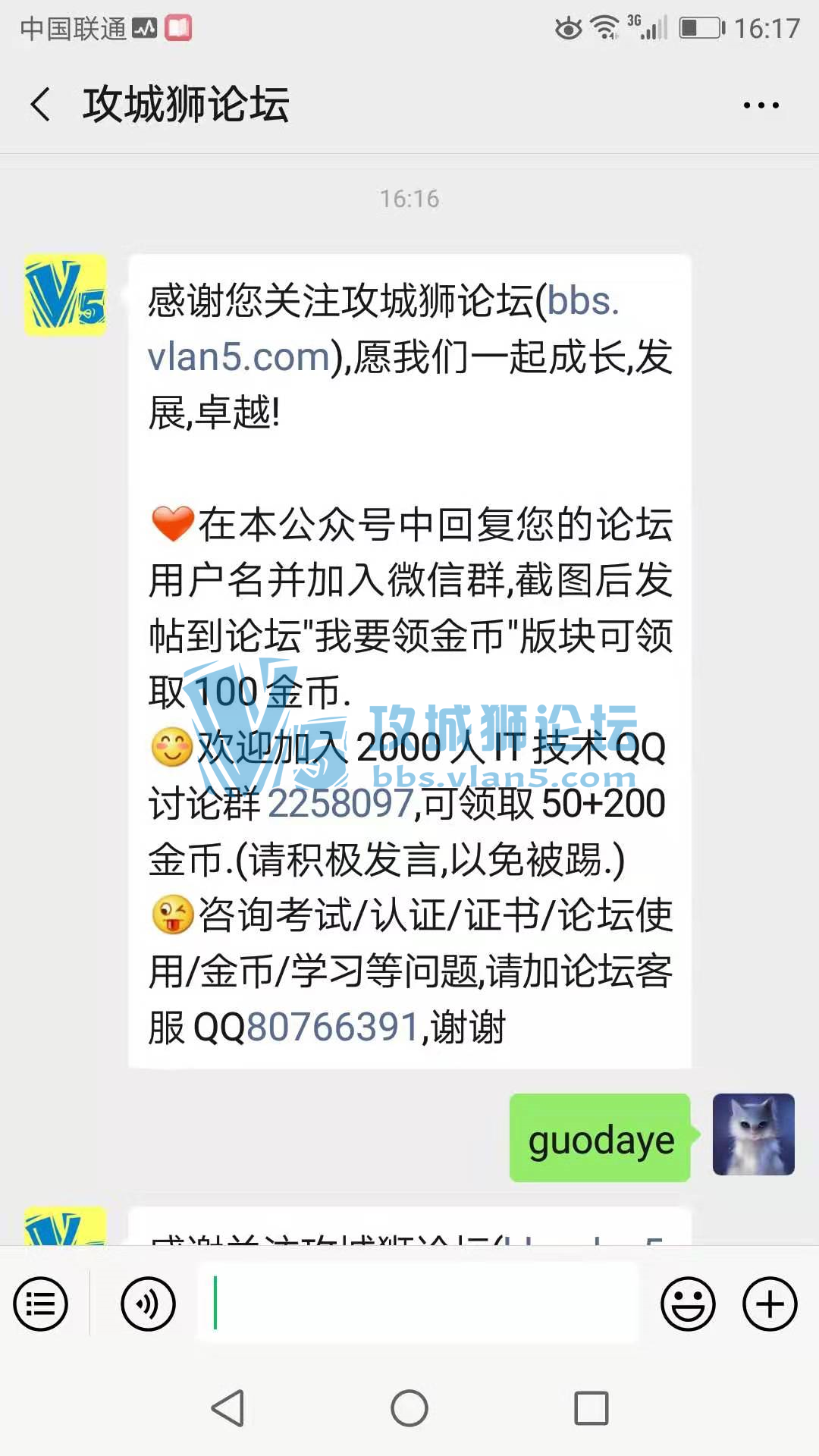Tap customer service QQ number 80766391
Image resolution: width=819 pixels, height=1456 pixels.
coord(333,1028)
